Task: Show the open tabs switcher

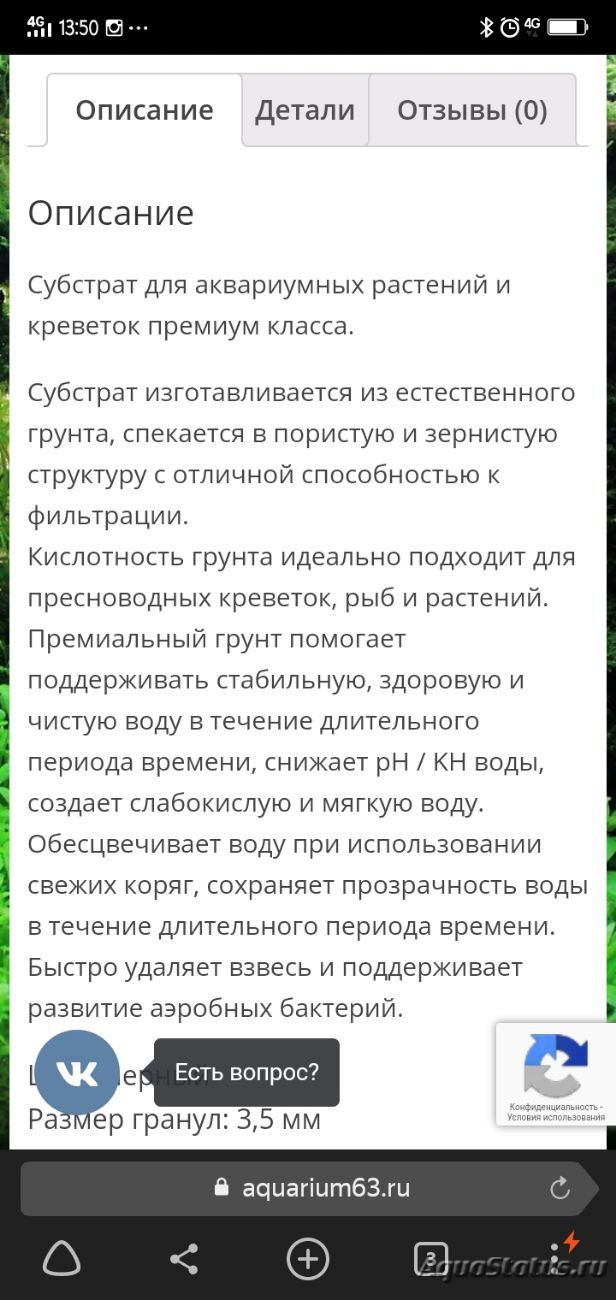Action: coord(431,1259)
